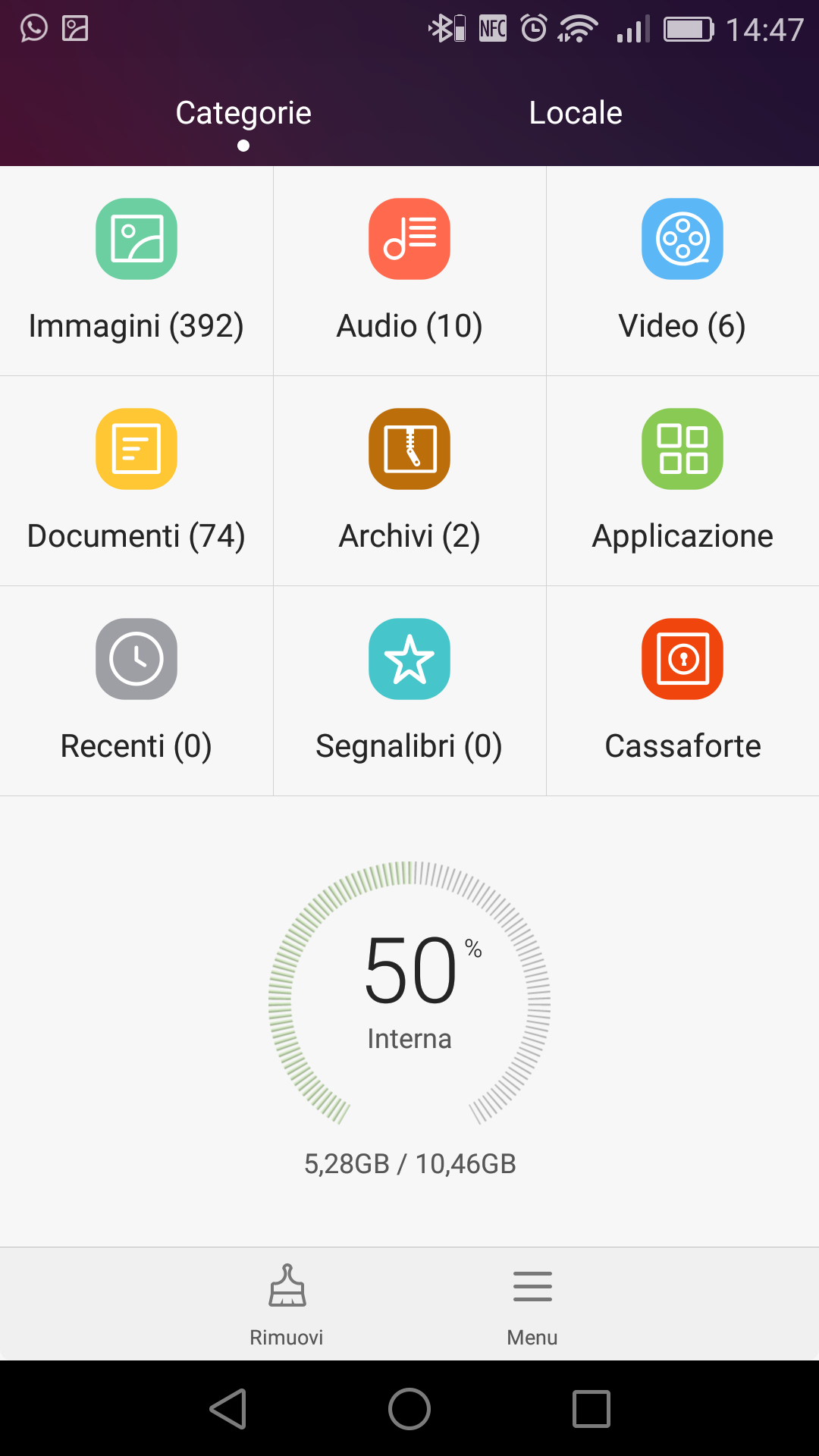Open Segnalibri bookmarks
Screen dimensions: 819x1456
(409, 691)
